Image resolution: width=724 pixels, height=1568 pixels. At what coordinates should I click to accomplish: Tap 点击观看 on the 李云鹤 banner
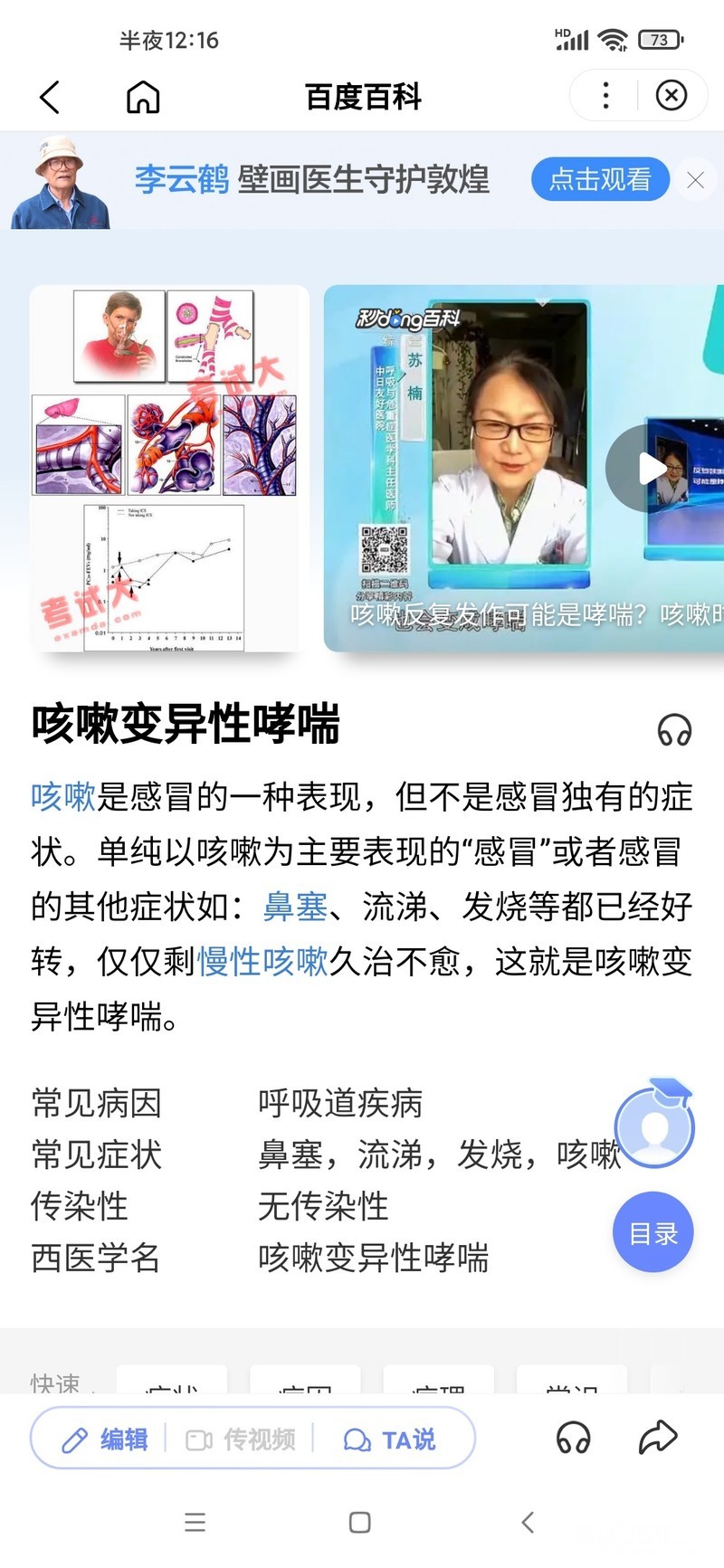coord(600,179)
